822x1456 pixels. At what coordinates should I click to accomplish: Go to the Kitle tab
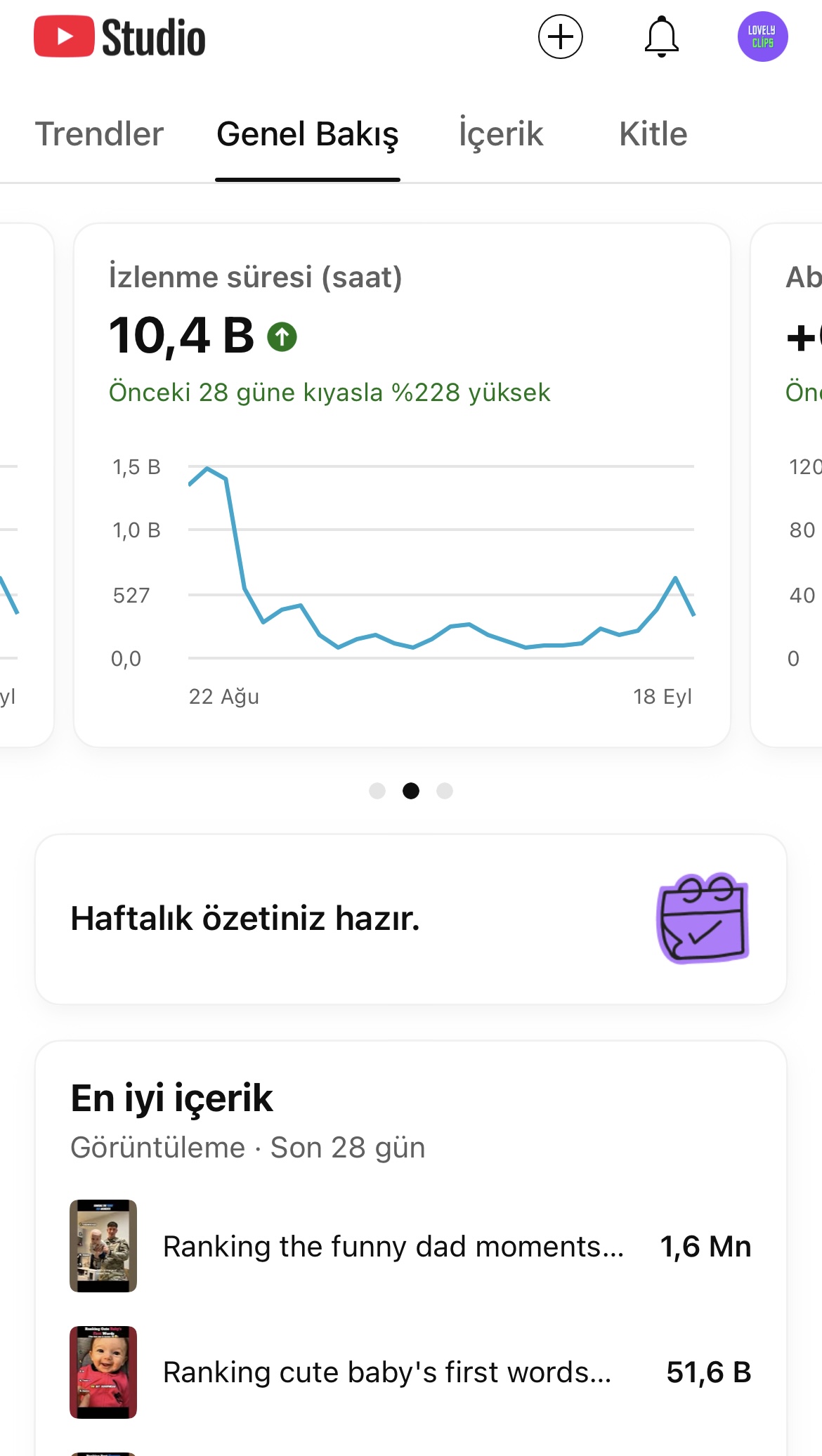point(653,134)
